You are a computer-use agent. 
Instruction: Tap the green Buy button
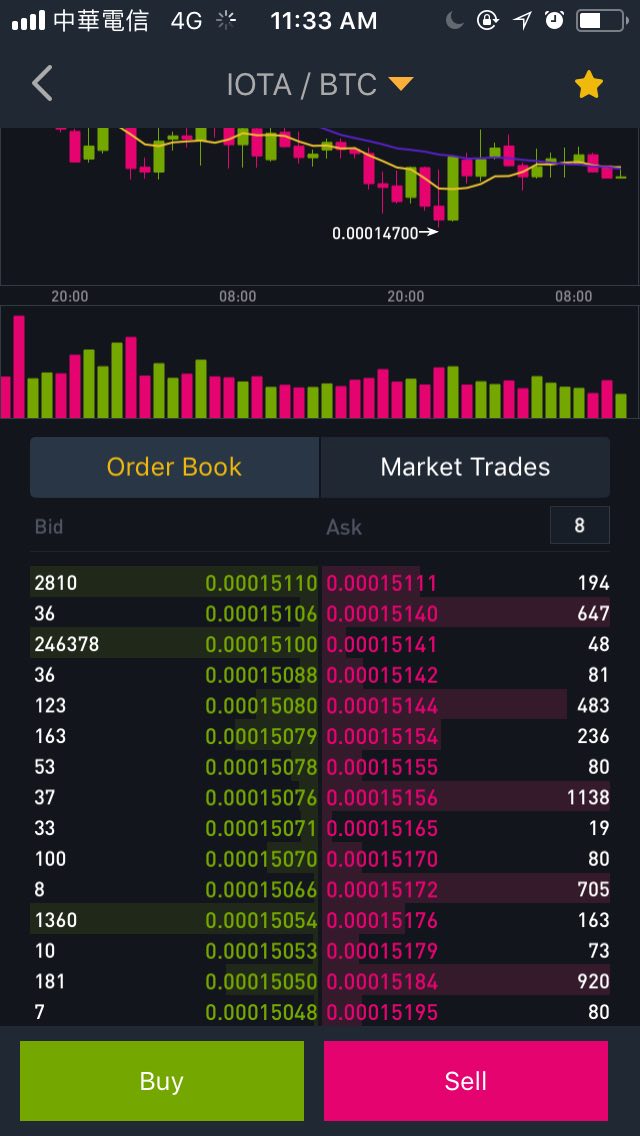(x=162, y=1081)
